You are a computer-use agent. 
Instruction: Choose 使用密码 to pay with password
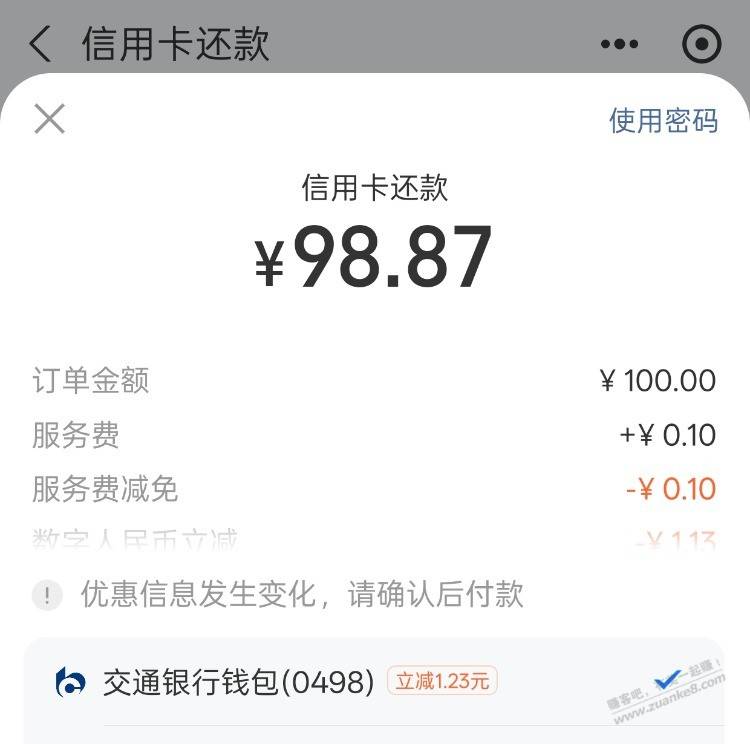point(663,121)
